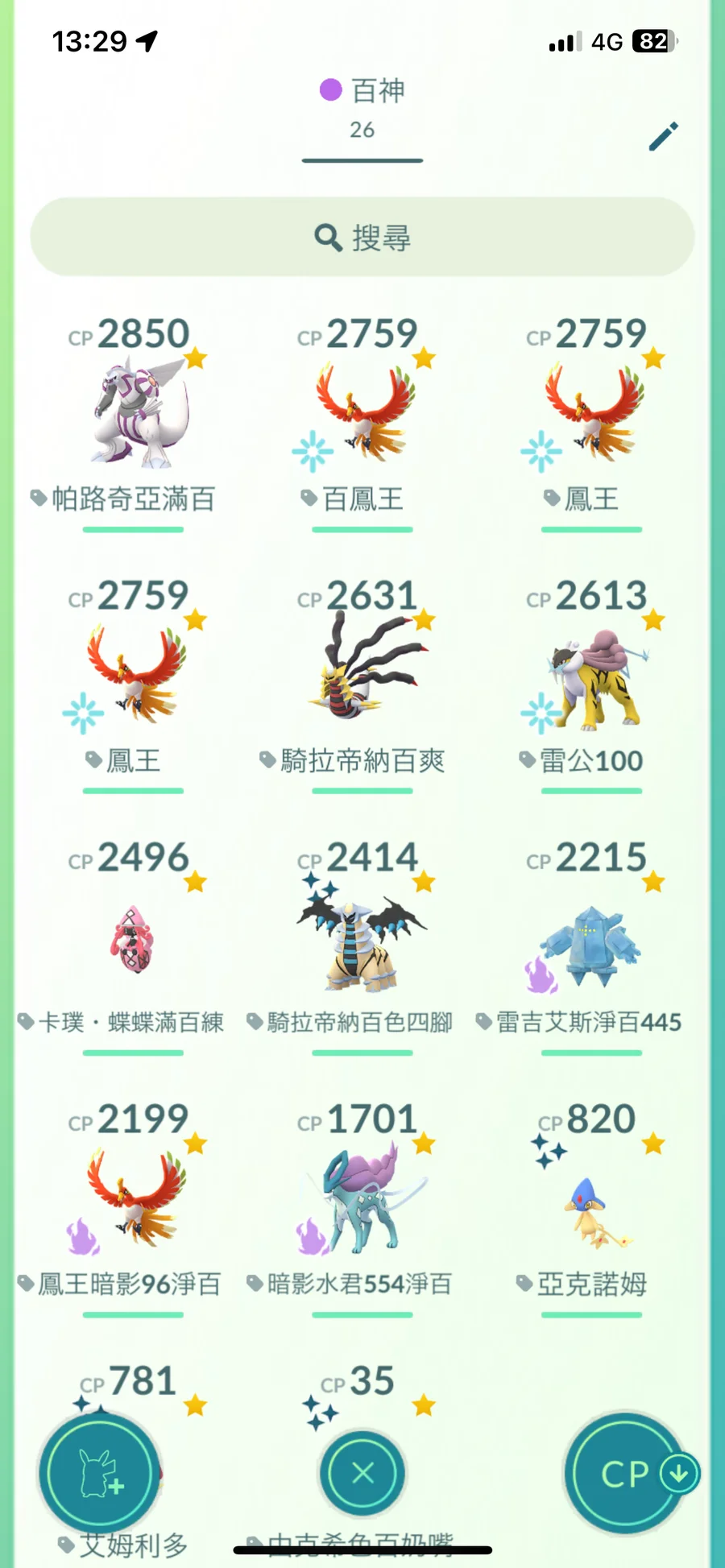Open Regice named 雷吉艾斯淨百445
This screenshot has width=725, height=1568.
[591, 938]
